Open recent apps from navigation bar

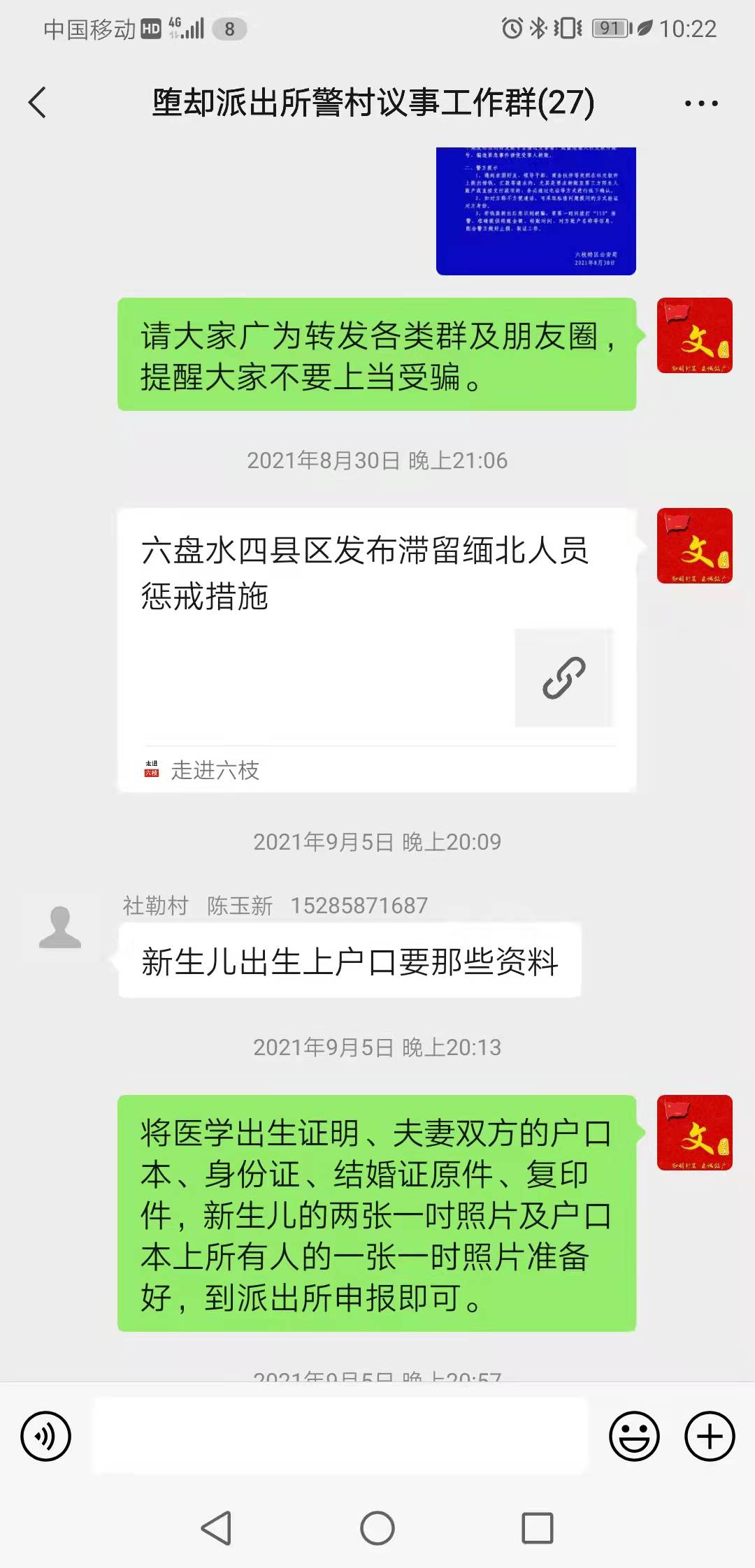(x=537, y=1528)
